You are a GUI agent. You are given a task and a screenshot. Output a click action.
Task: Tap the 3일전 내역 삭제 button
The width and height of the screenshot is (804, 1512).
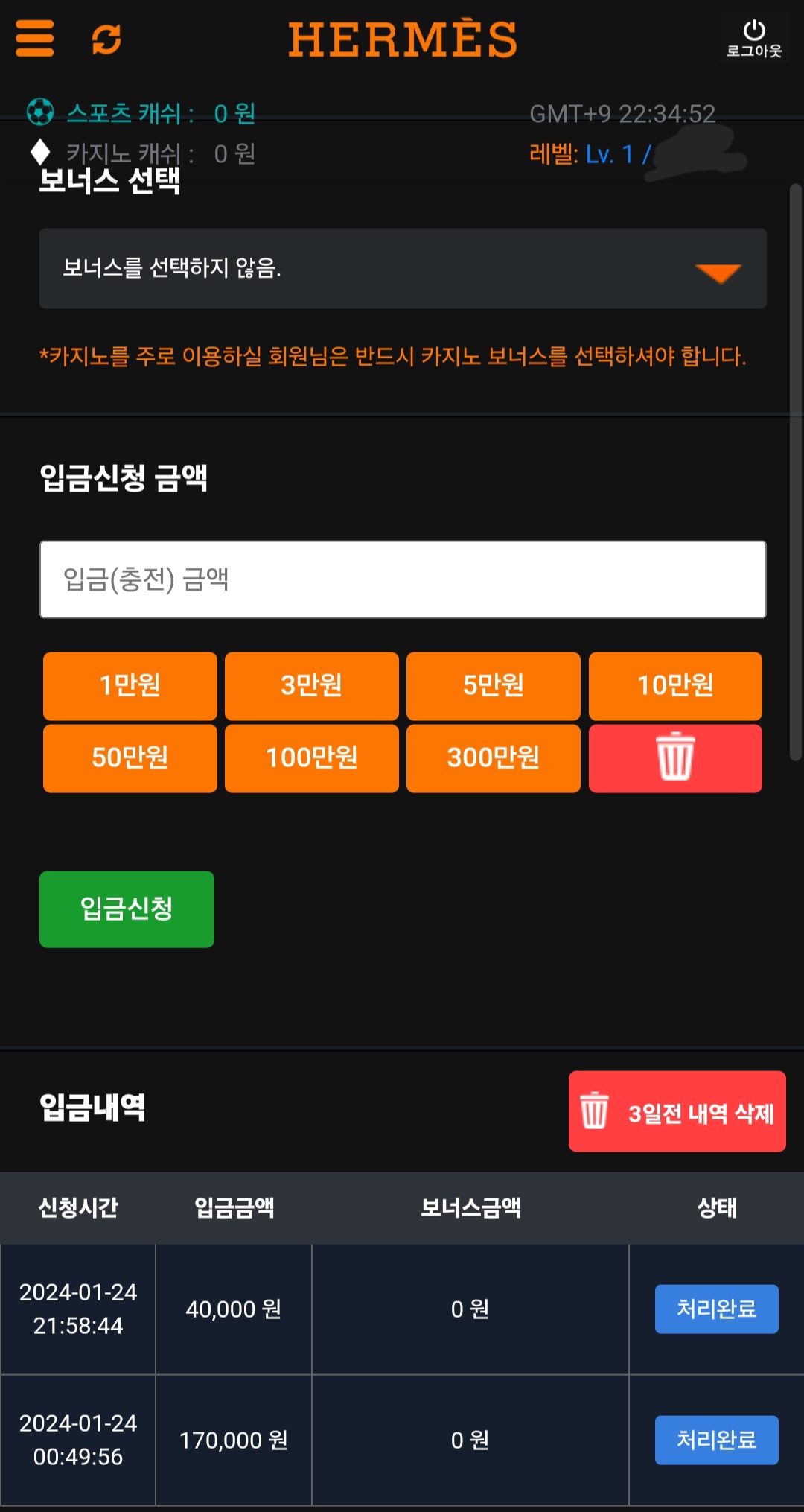click(x=677, y=1111)
